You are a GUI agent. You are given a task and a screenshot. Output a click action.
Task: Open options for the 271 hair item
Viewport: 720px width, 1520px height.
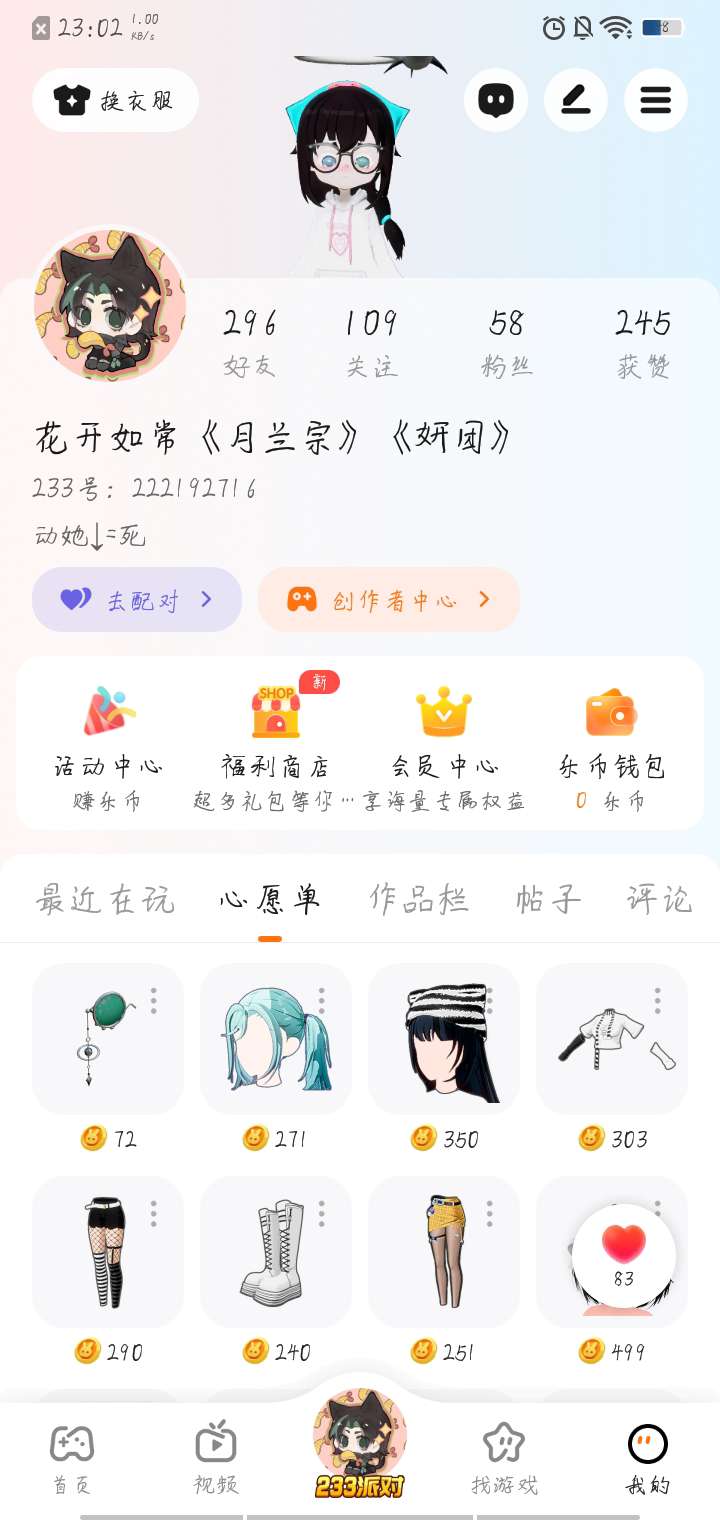(x=322, y=1000)
